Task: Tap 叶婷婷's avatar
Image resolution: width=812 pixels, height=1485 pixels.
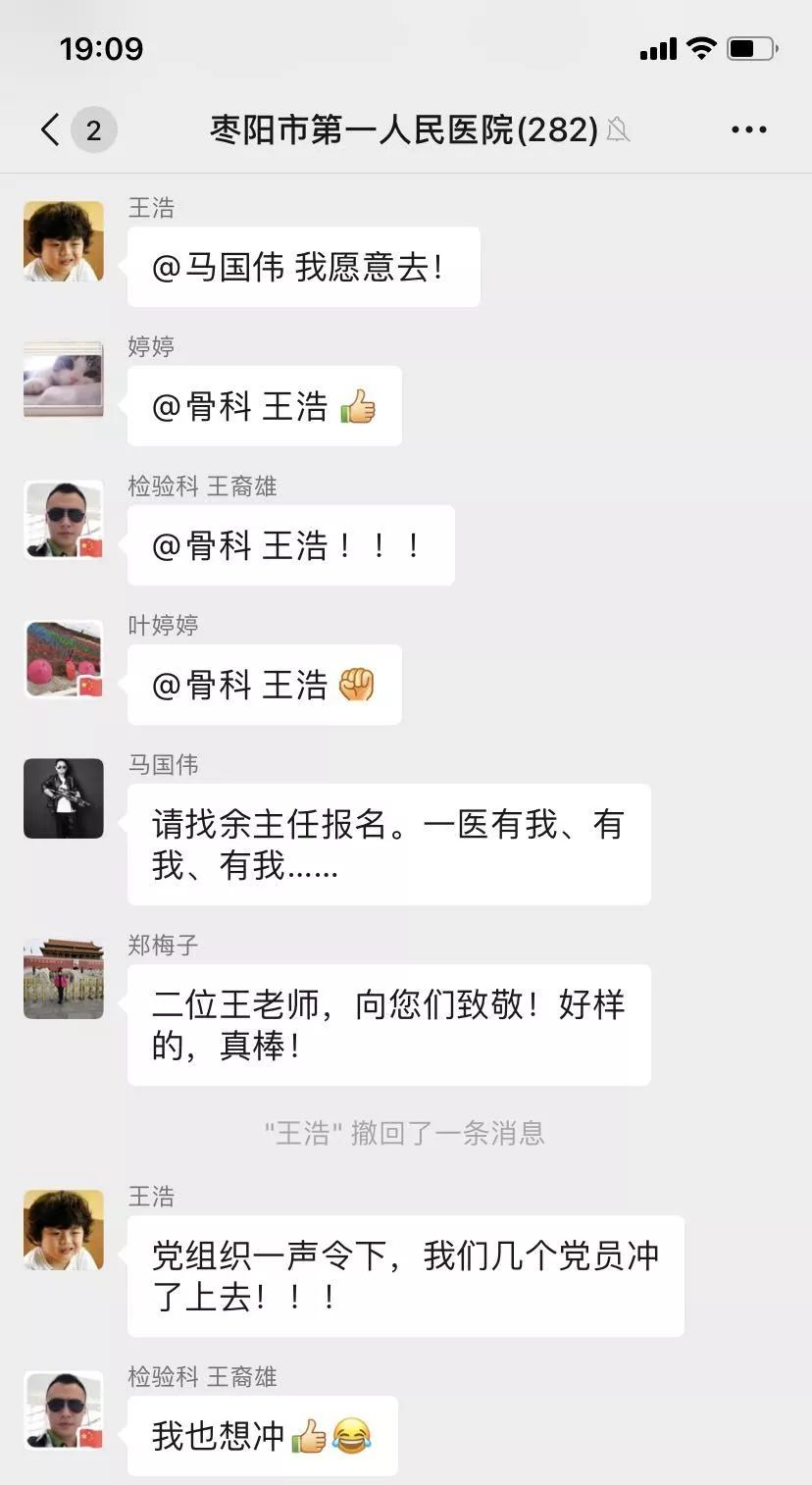Action: (64, 659)
